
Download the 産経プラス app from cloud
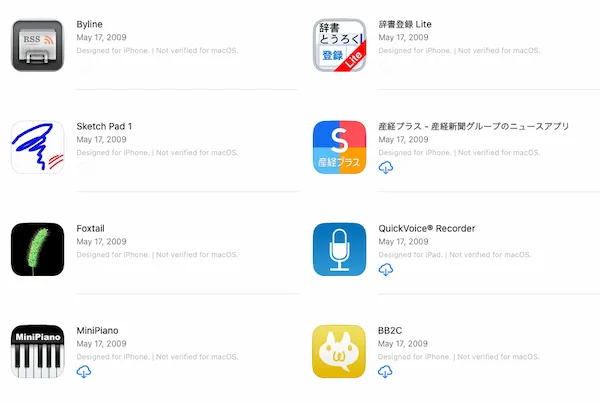point(386,168)
